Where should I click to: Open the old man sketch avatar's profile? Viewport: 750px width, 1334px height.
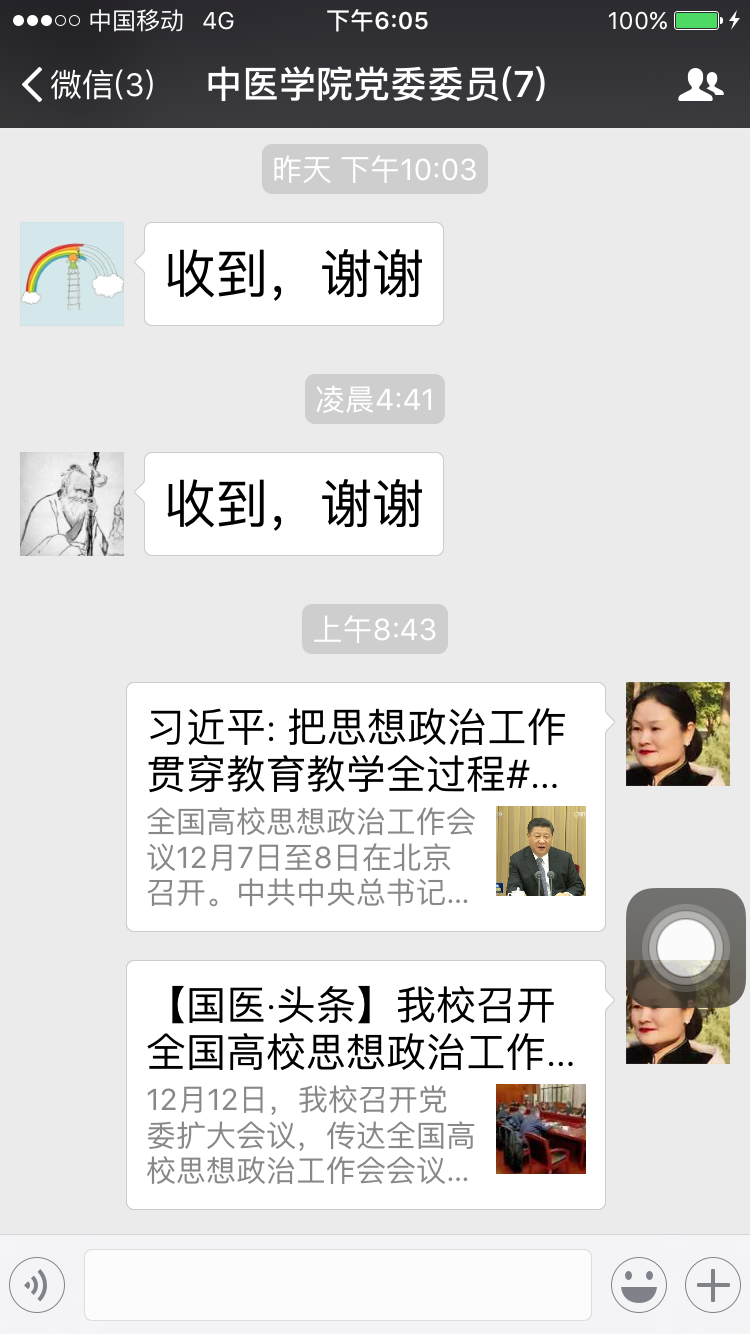coord(72,504)
